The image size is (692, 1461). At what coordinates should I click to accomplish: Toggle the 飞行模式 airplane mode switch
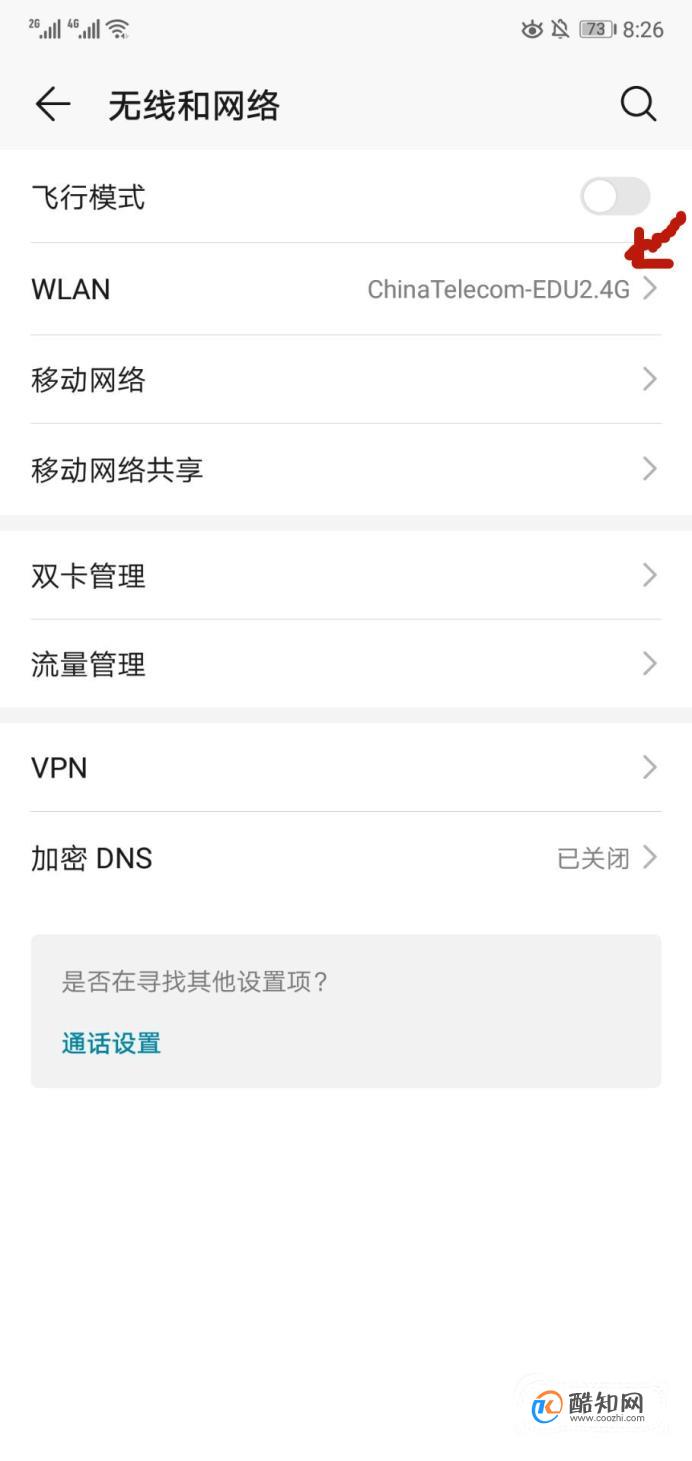point(615,197)
